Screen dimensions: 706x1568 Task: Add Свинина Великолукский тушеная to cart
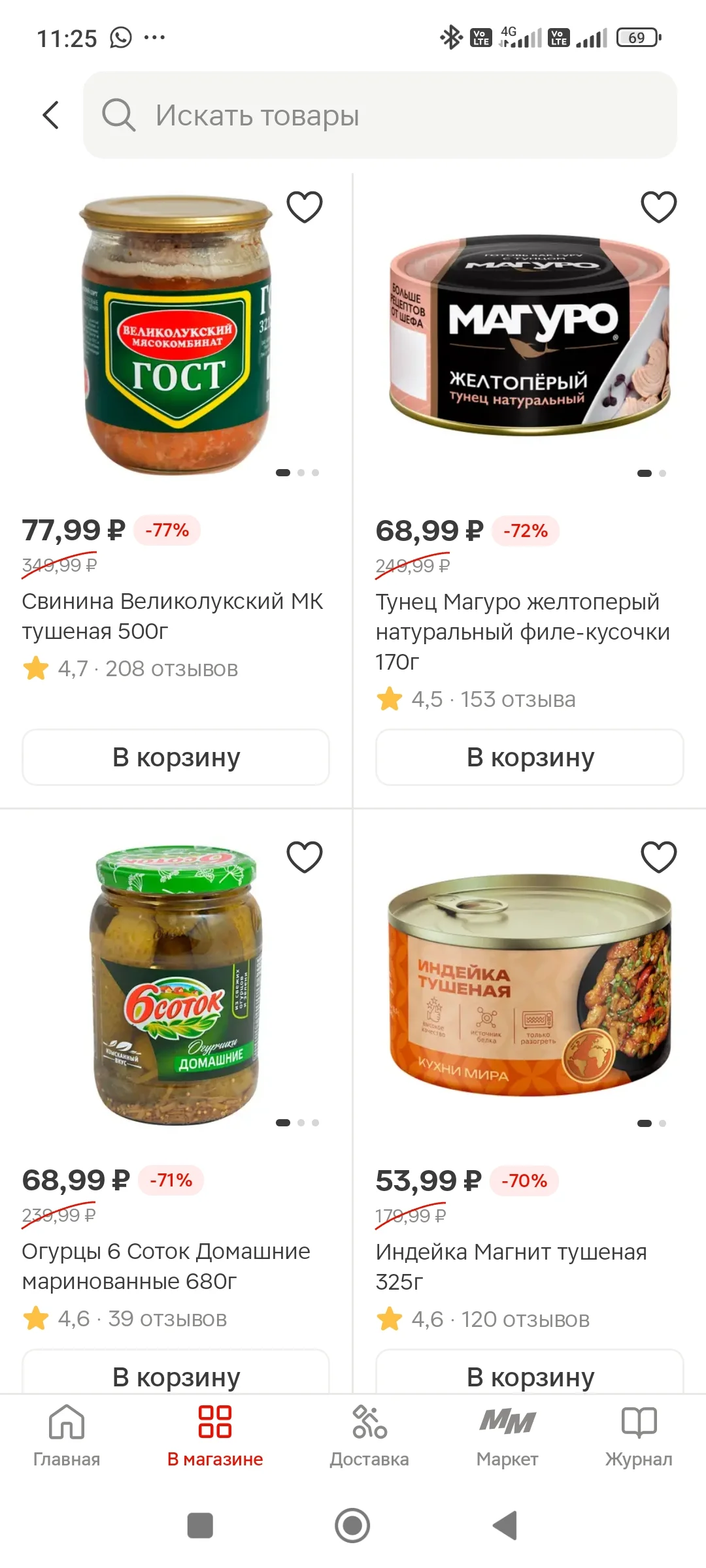(176, 757)
